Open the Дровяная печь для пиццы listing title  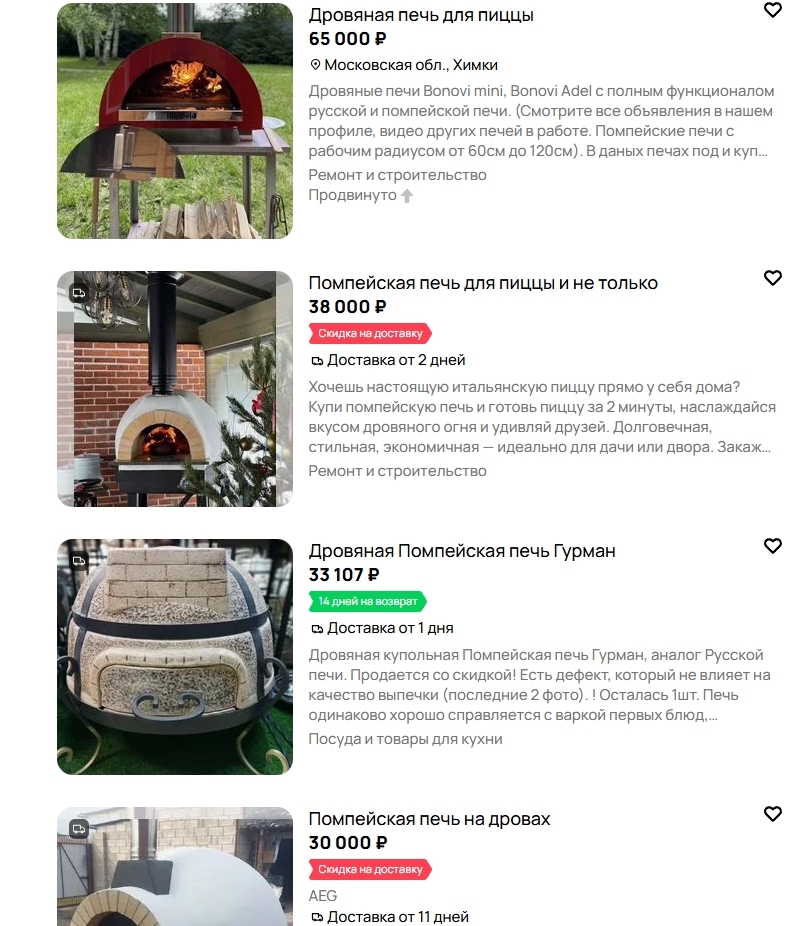(x=421, y=15)
